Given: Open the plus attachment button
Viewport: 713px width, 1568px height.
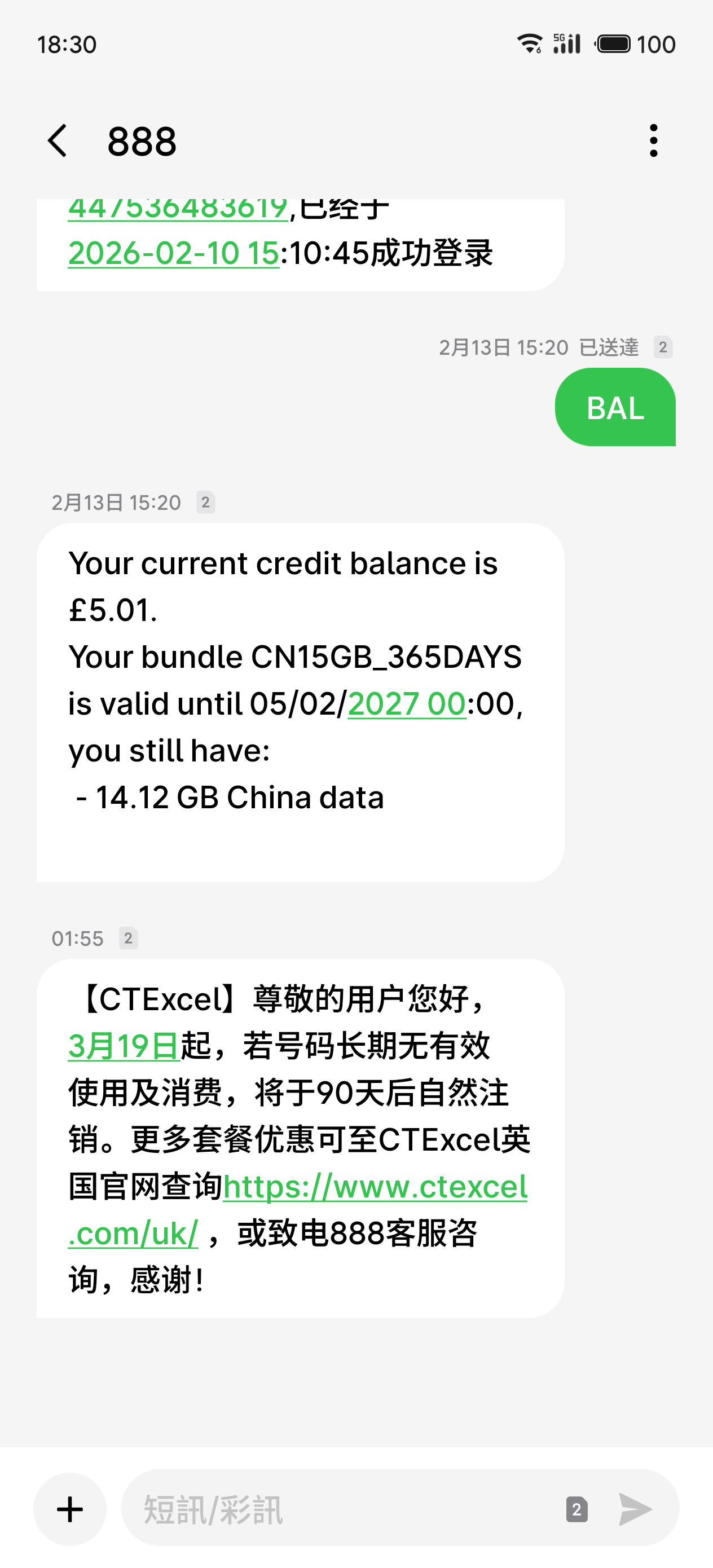Looking at the screenshot, I should pos(70,1509).
